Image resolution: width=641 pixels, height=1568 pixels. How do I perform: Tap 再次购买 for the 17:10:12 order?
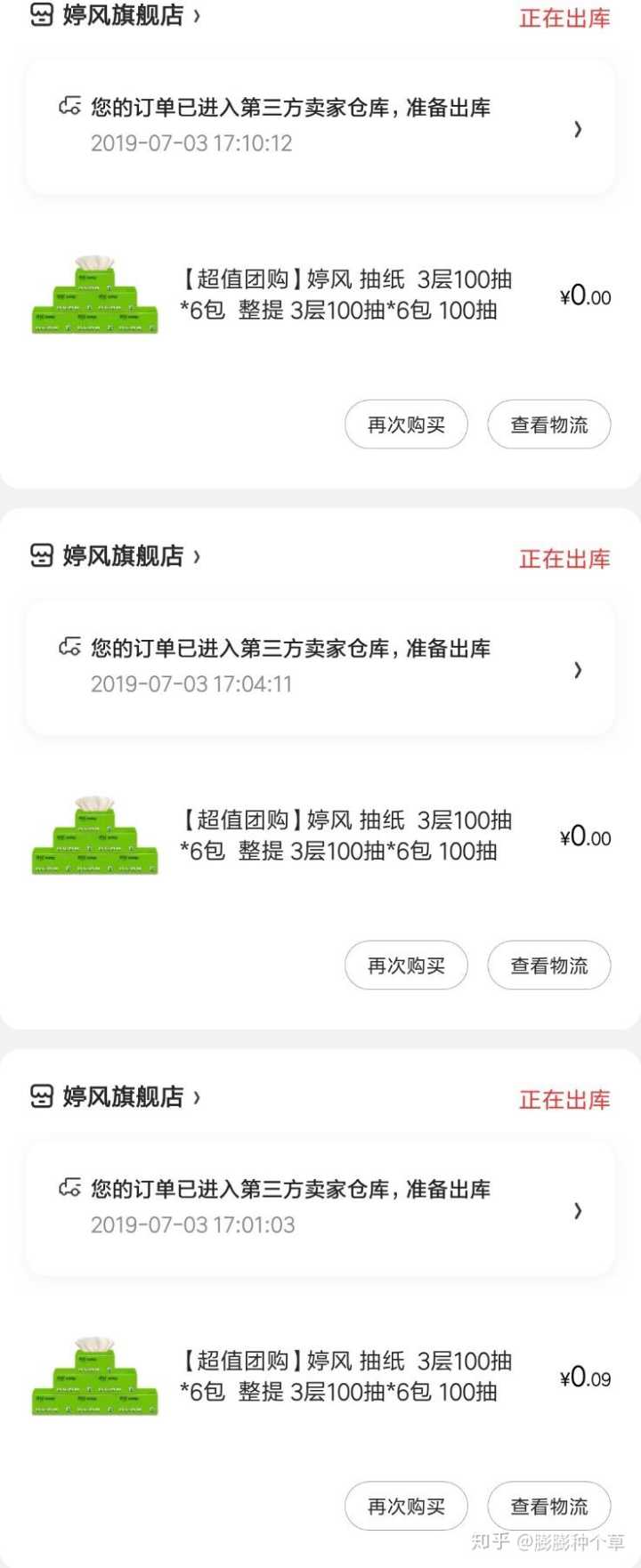click(x=406, y=425)
